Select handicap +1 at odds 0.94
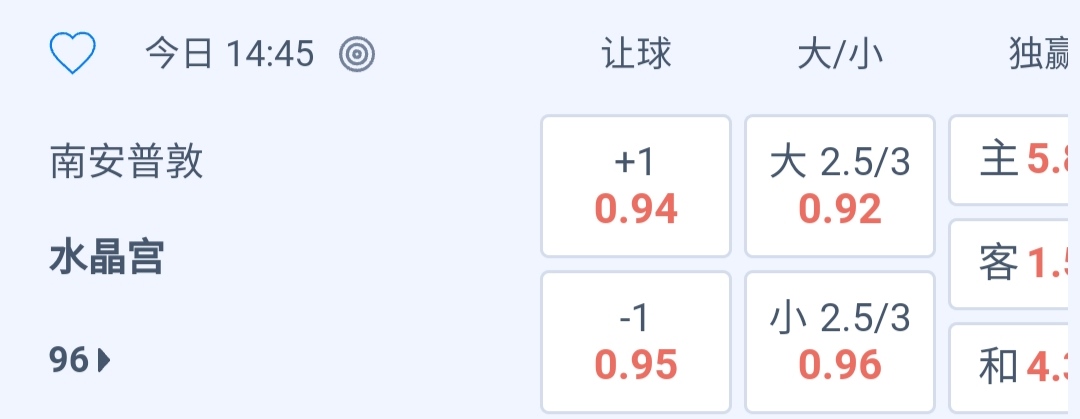This screenshot has height=419, width=1080. (x=636, y=186)
